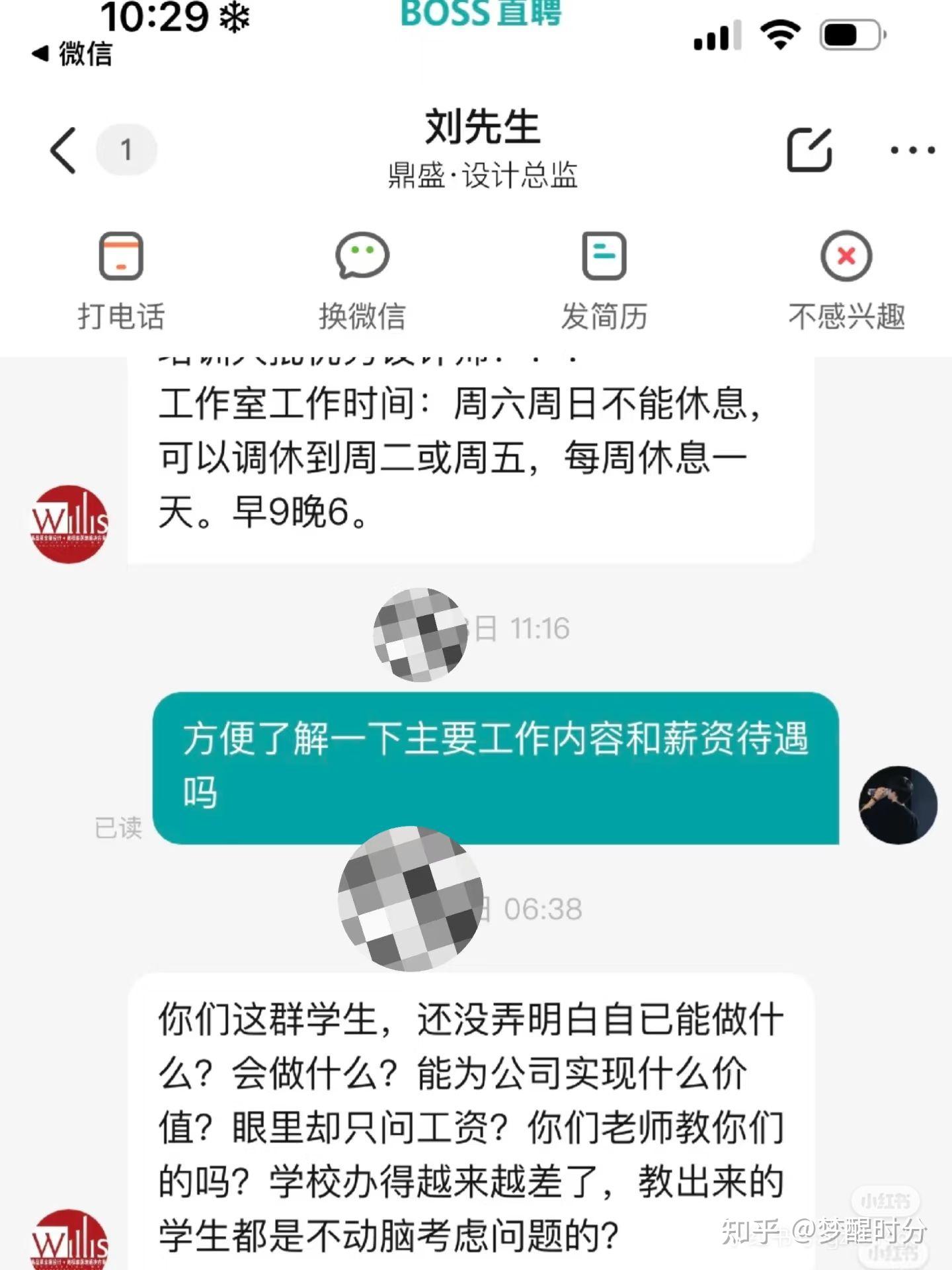
Task: Open the note/edit icon beside 刘先生
Action: (x=809, y=150)
